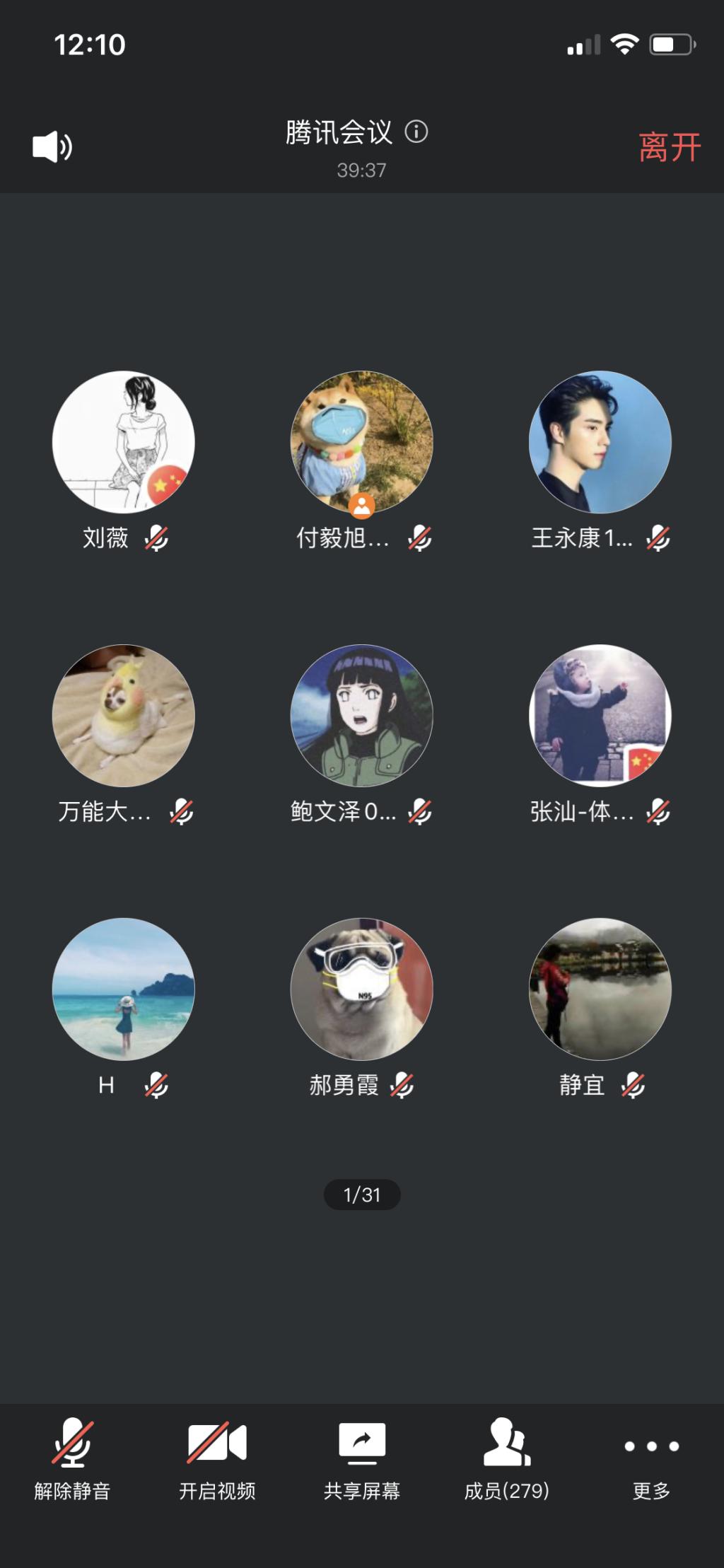Viewport: 724px width, 1568px height.
Task: Turn on camera with 开启视频
Action: click(217, 1458)
